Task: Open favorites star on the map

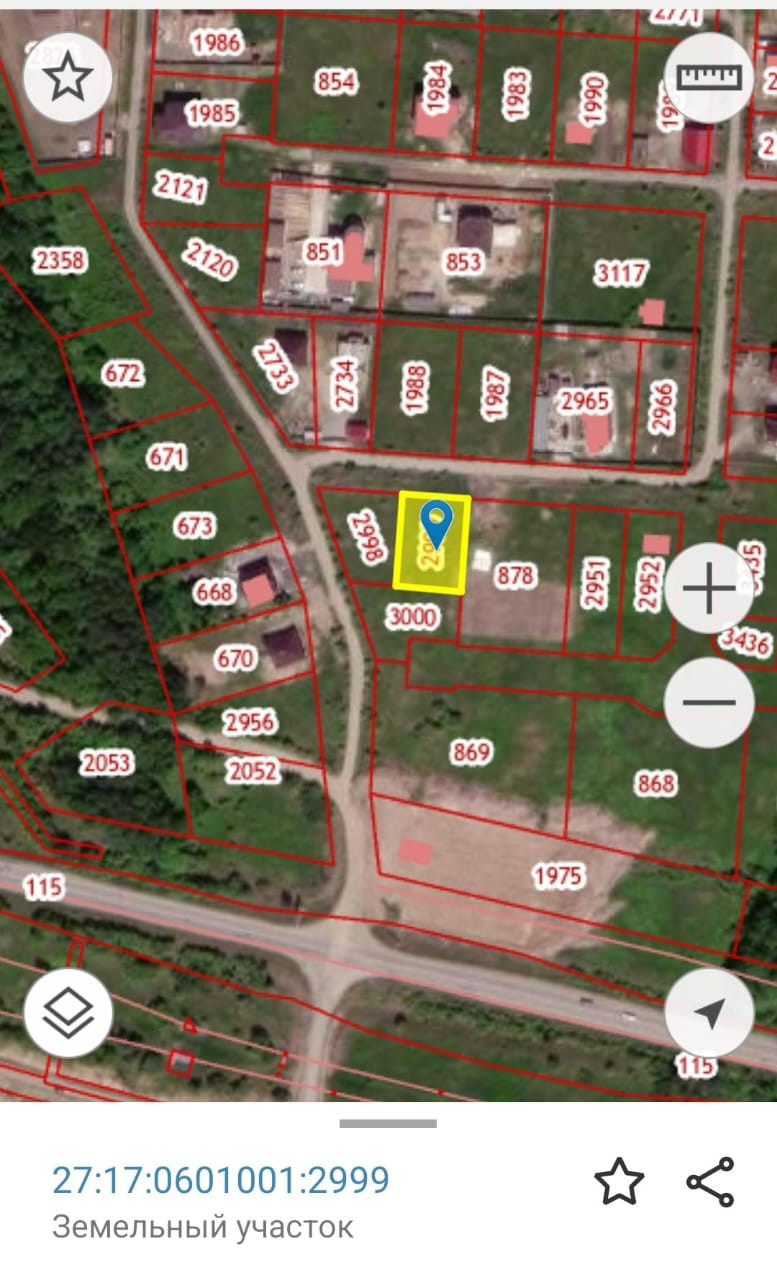Action: pyautogui.click(x=68, y=77)
